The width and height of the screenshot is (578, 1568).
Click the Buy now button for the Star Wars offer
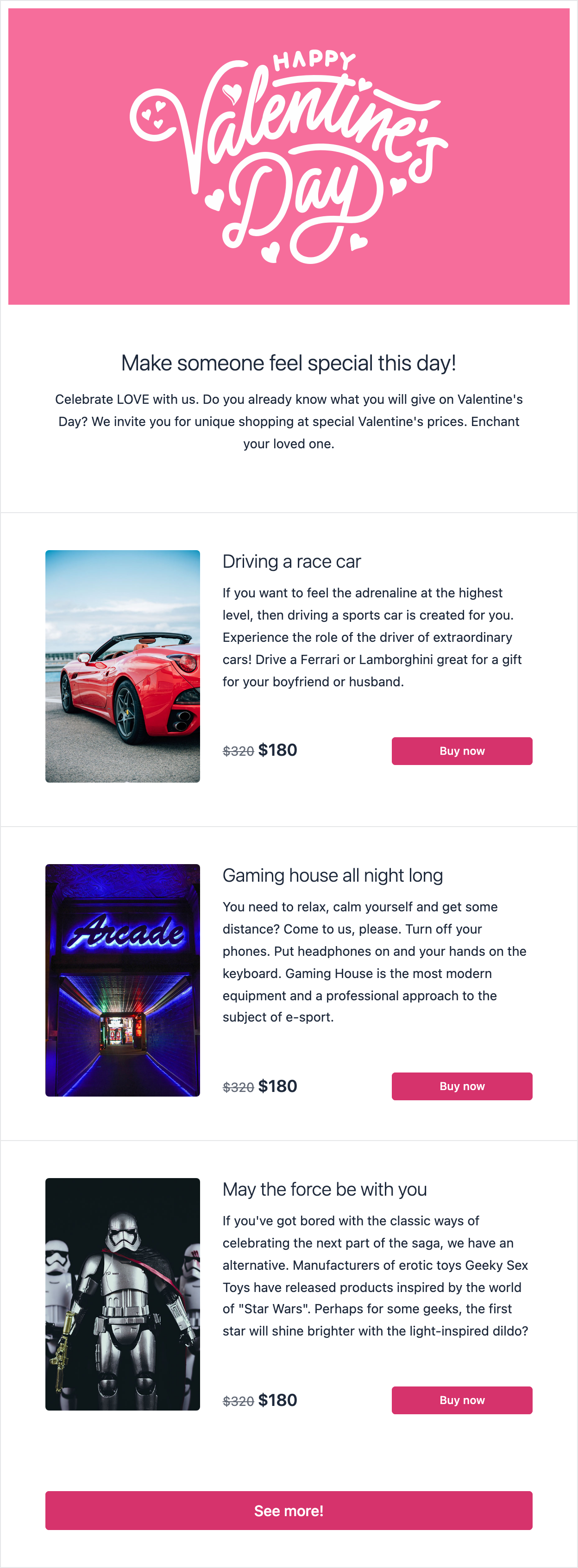pyautogui.click(x=462, y=1400)
